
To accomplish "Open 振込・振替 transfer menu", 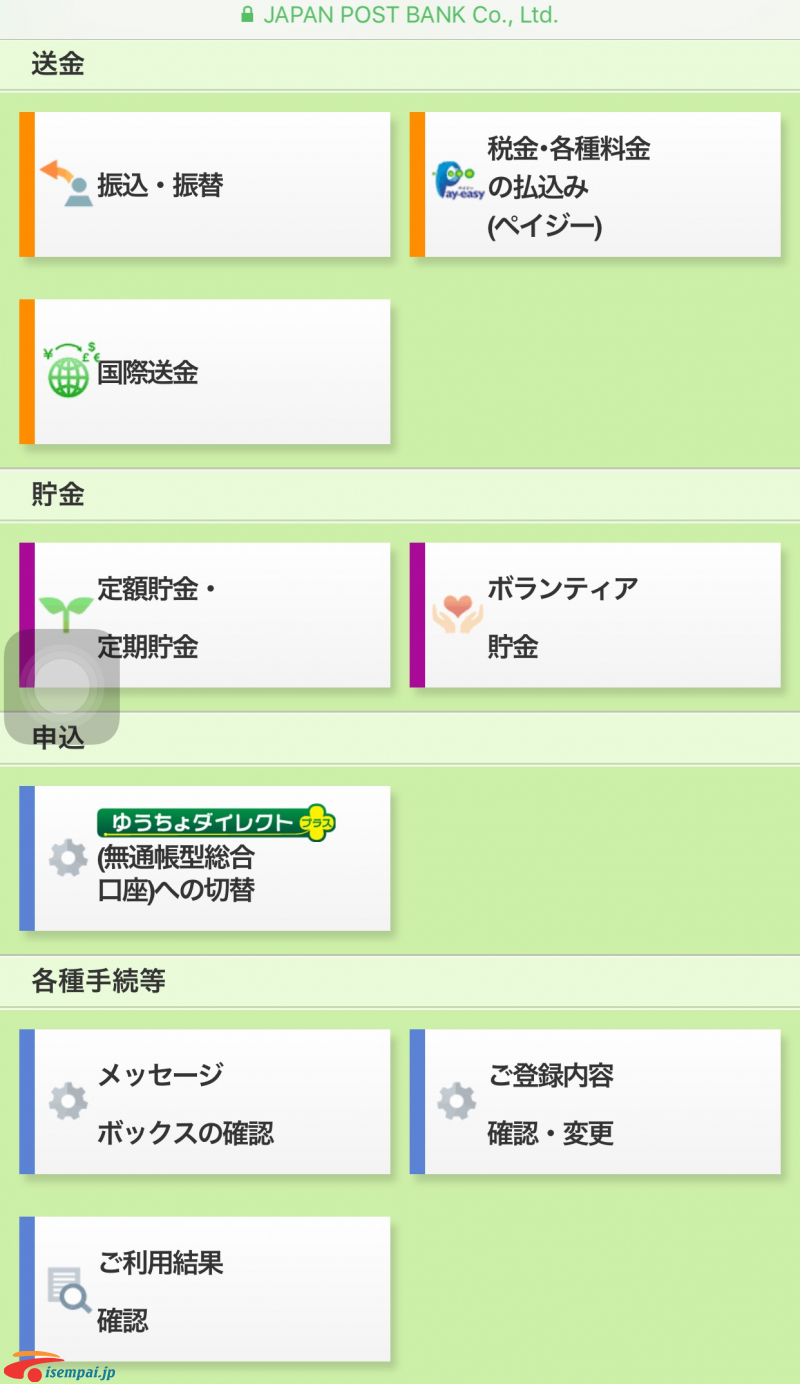I will click(x=205, y=185).
